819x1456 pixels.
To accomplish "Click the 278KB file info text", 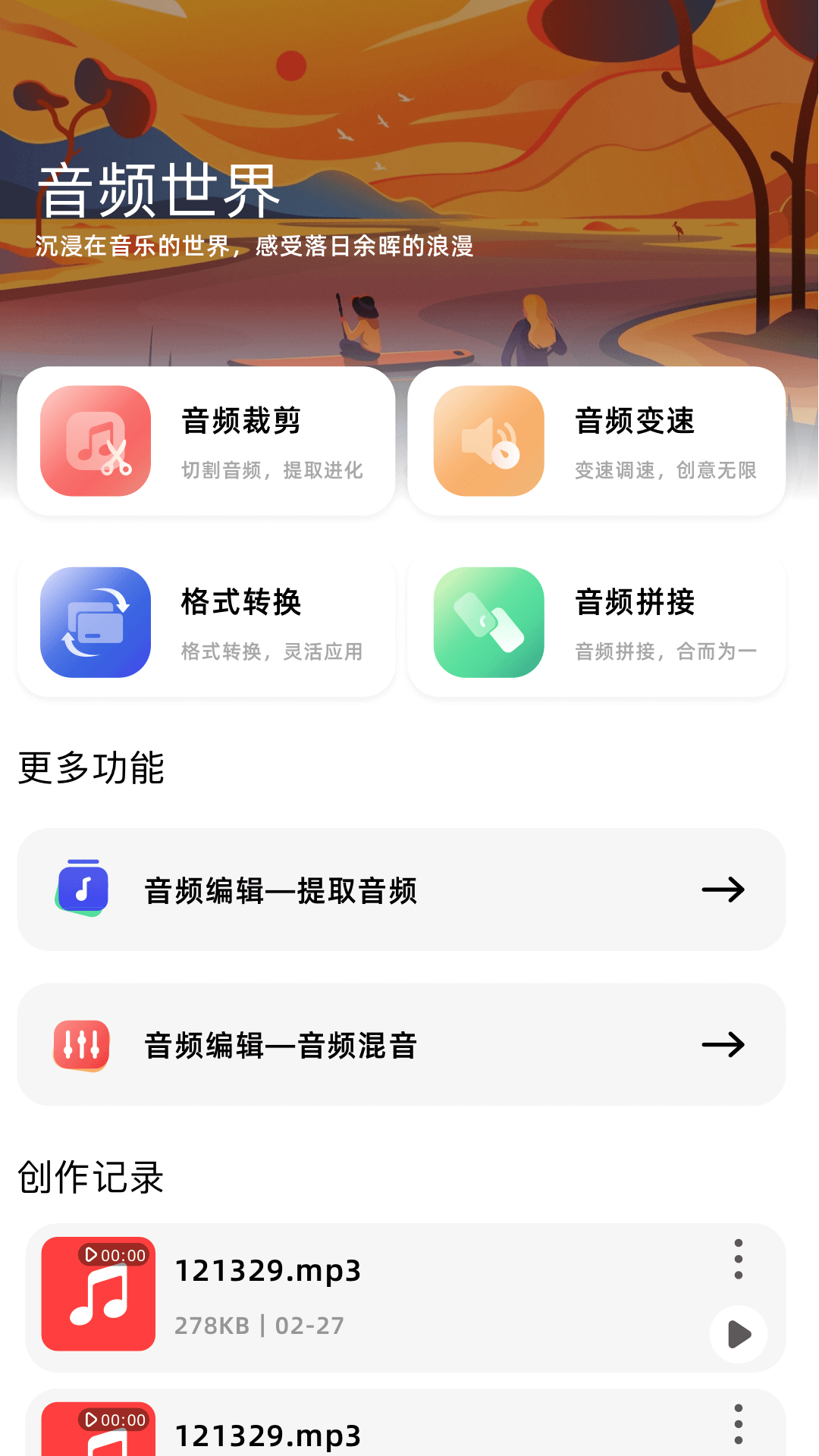I will coord(212,1325).
